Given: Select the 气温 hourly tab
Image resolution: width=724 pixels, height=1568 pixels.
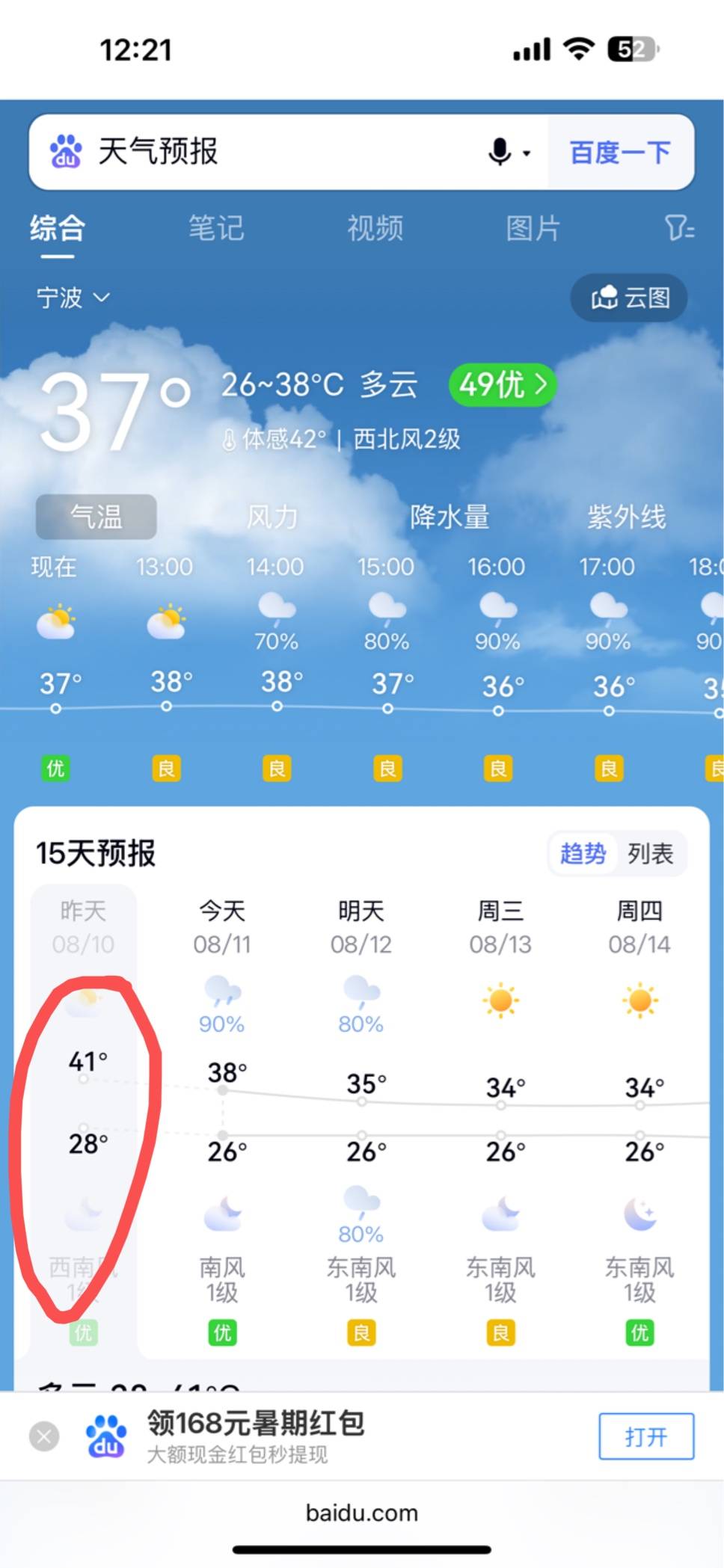Looking at the screenshot, I should (96, 517).
